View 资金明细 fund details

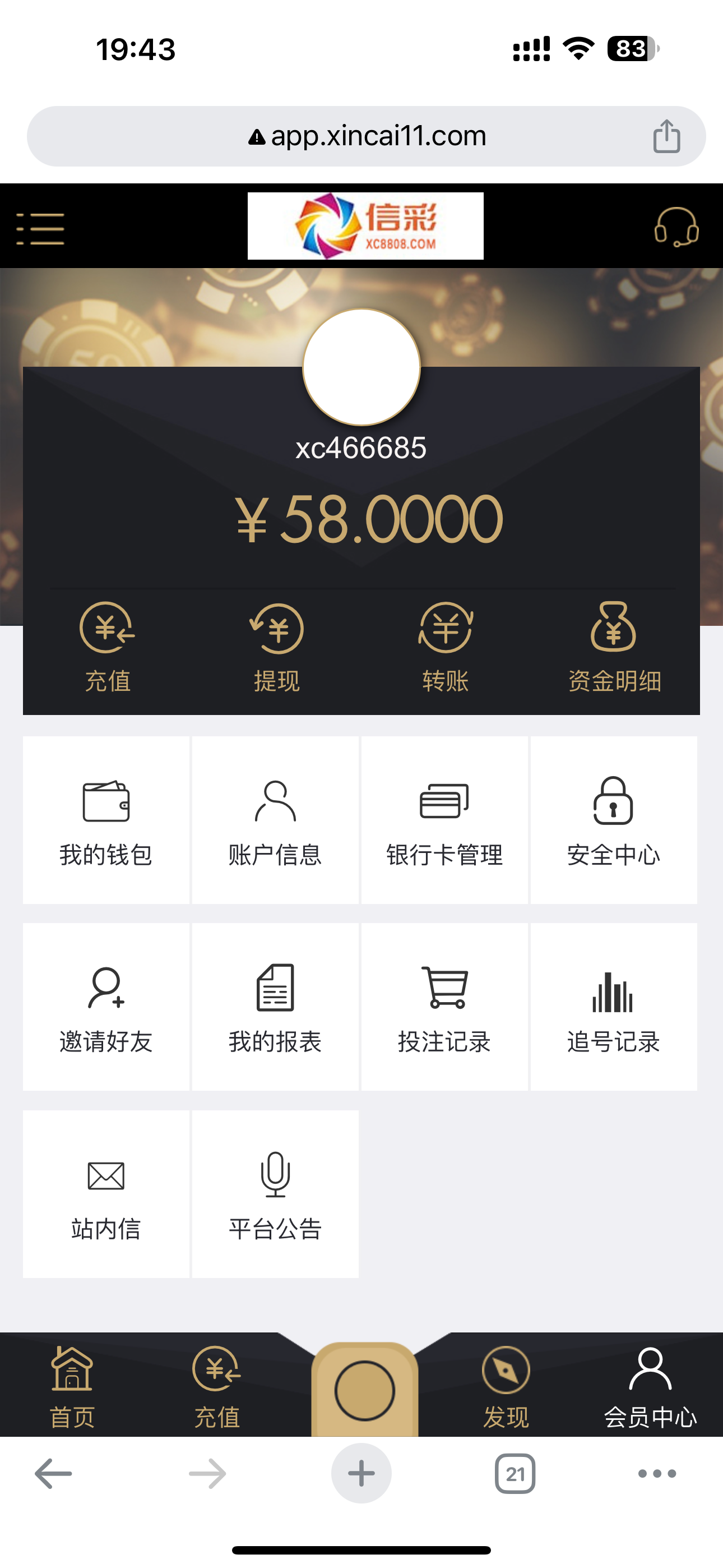coord(614,648)
